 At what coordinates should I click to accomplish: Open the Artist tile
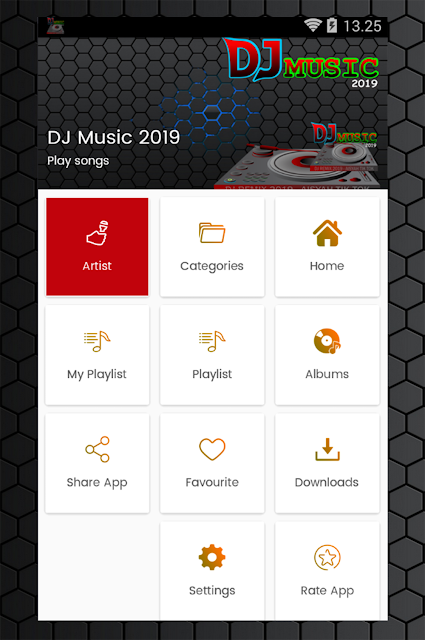(x=97, y=247)
